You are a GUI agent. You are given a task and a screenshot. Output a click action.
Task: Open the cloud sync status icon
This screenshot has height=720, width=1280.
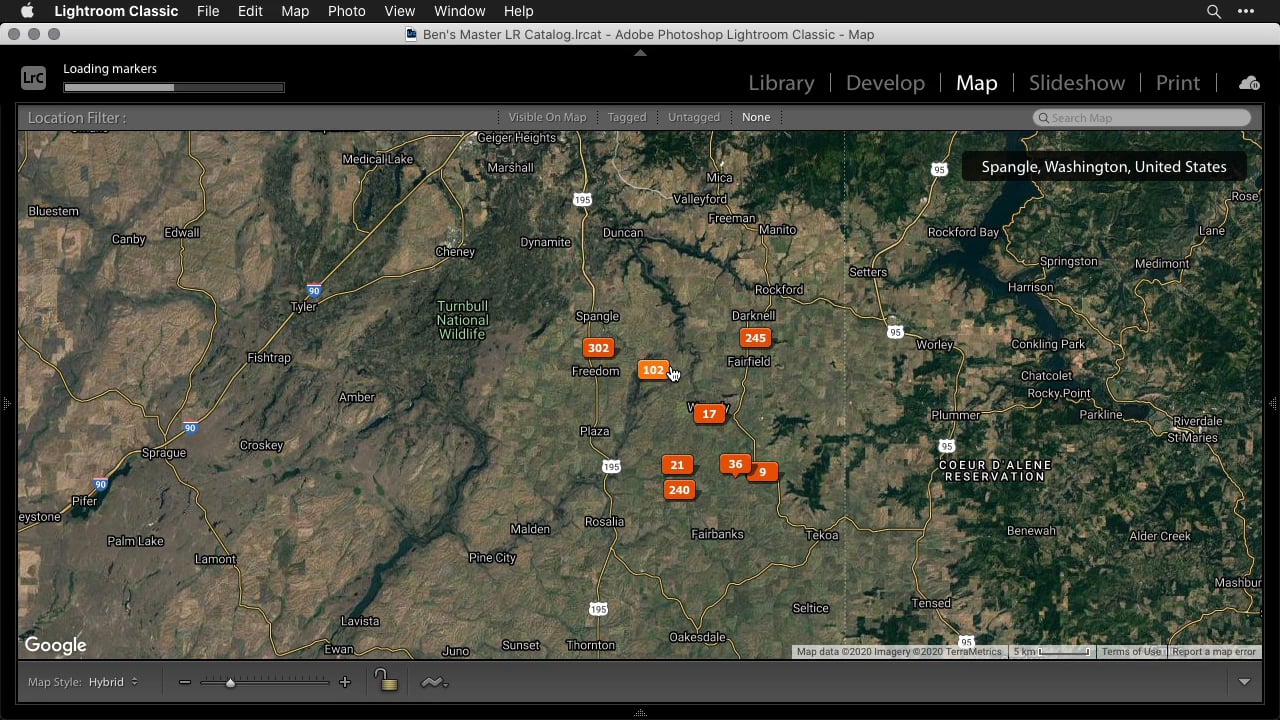point(1249,83)
